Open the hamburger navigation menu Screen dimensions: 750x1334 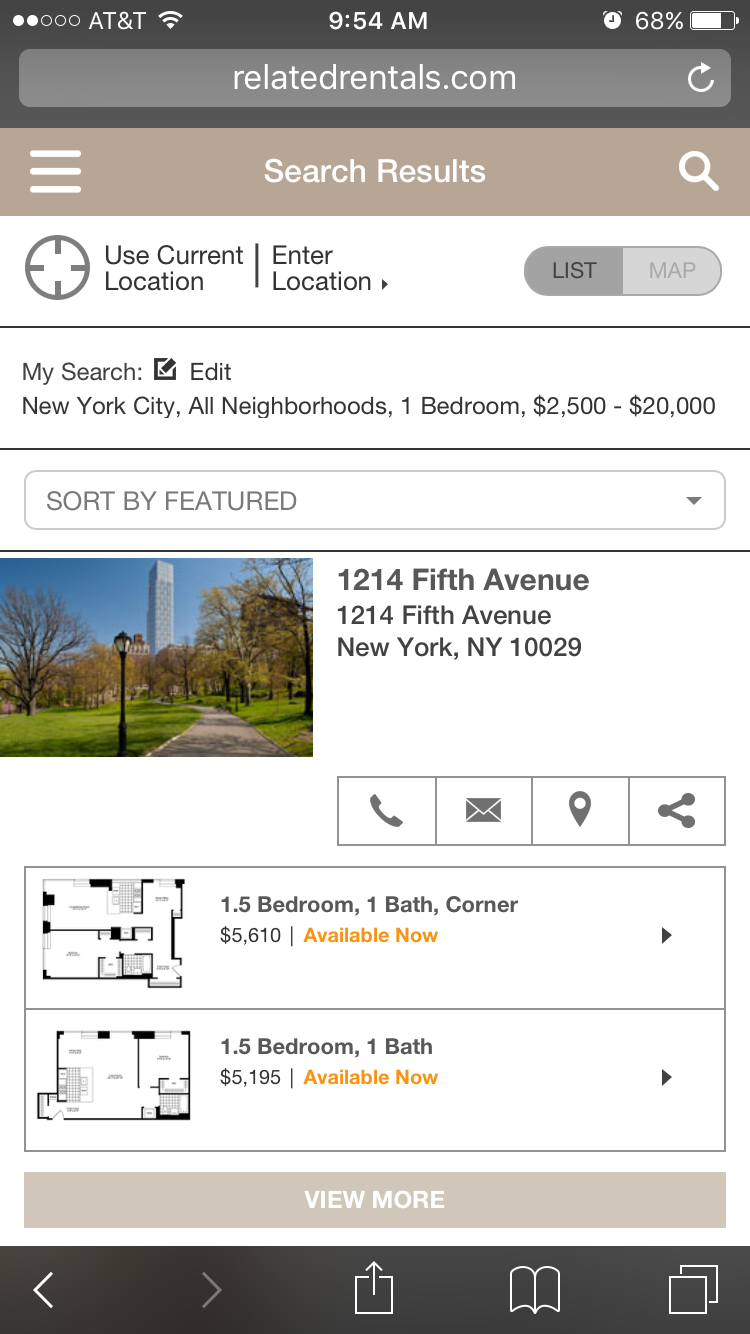click(55, 170)
